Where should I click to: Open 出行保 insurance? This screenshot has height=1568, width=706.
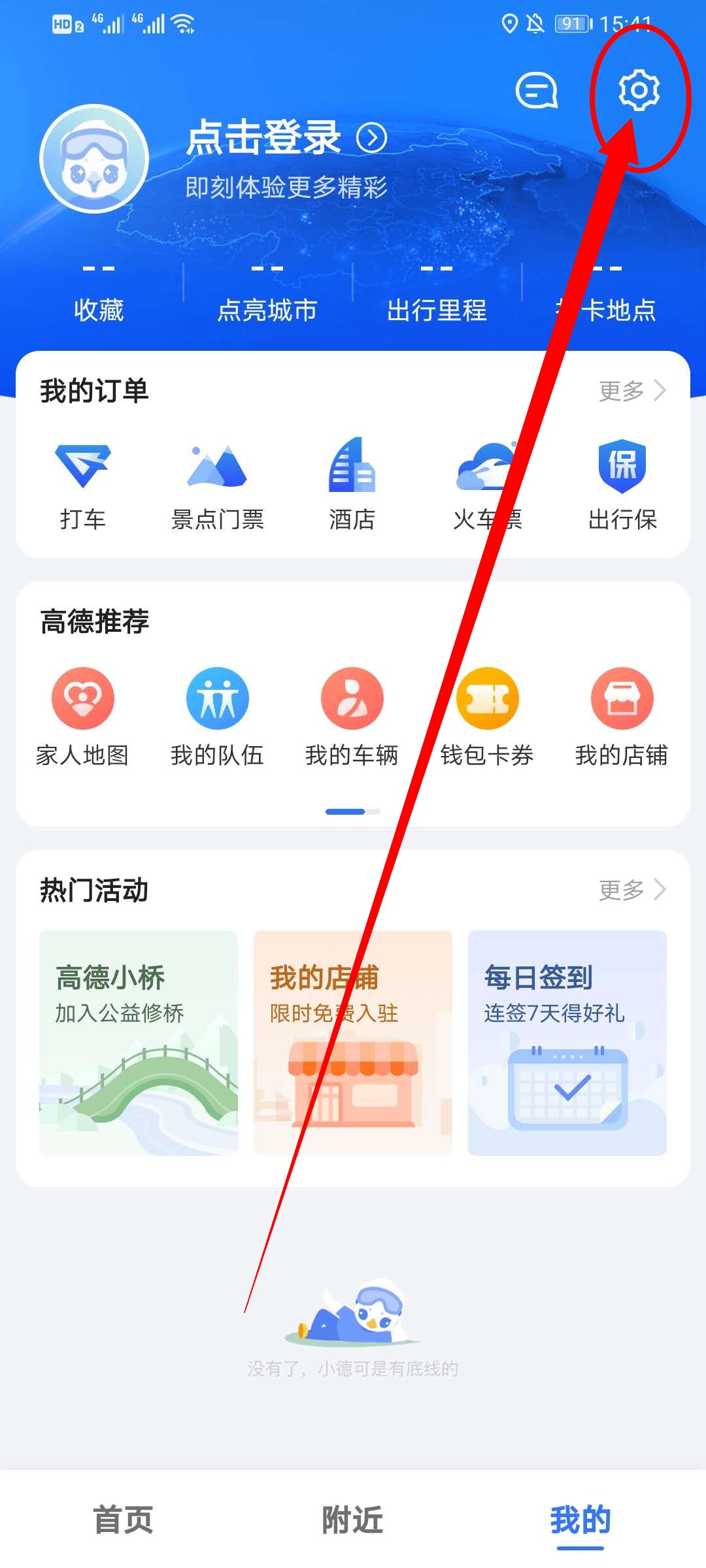click(622, 483)
